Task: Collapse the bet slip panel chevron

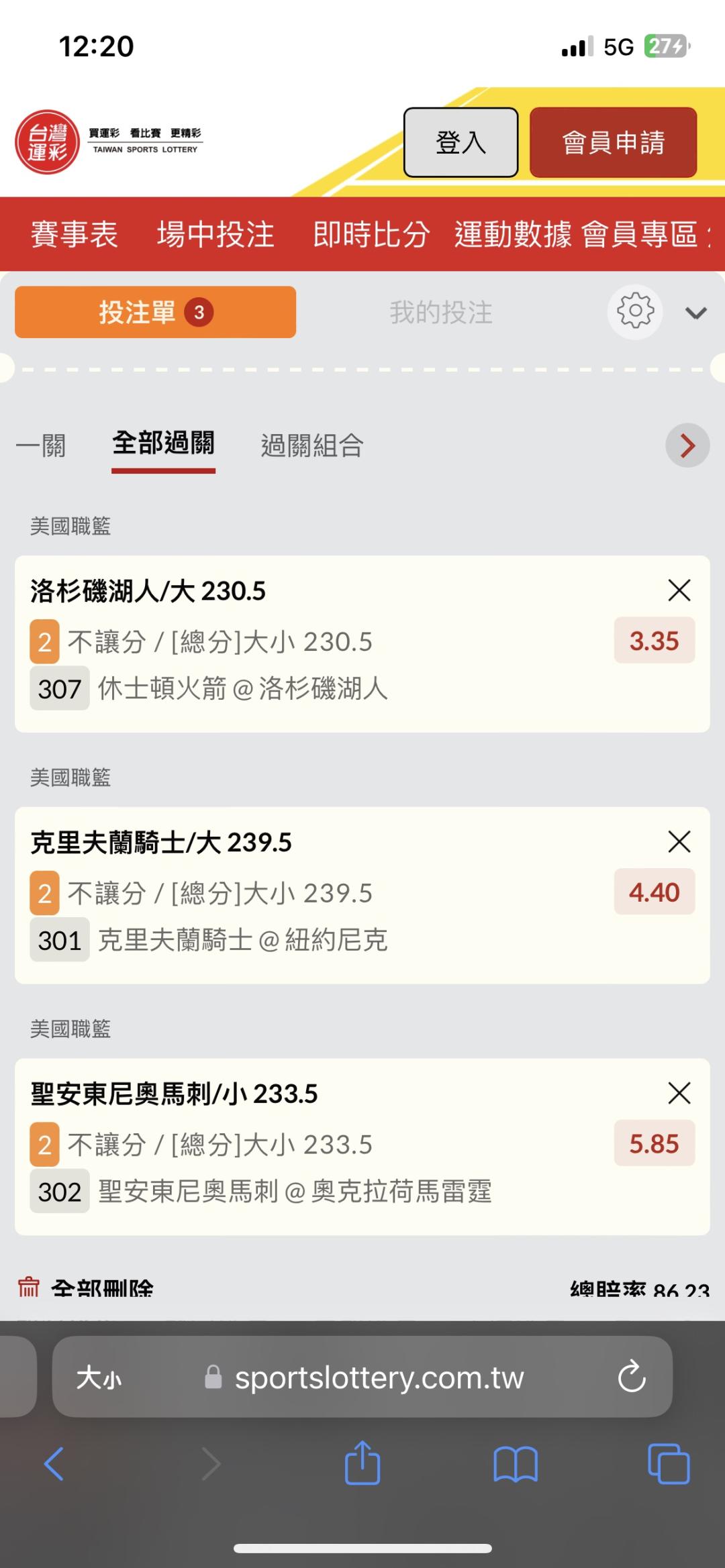Action: pyautogui.click(x=695, y=313)
